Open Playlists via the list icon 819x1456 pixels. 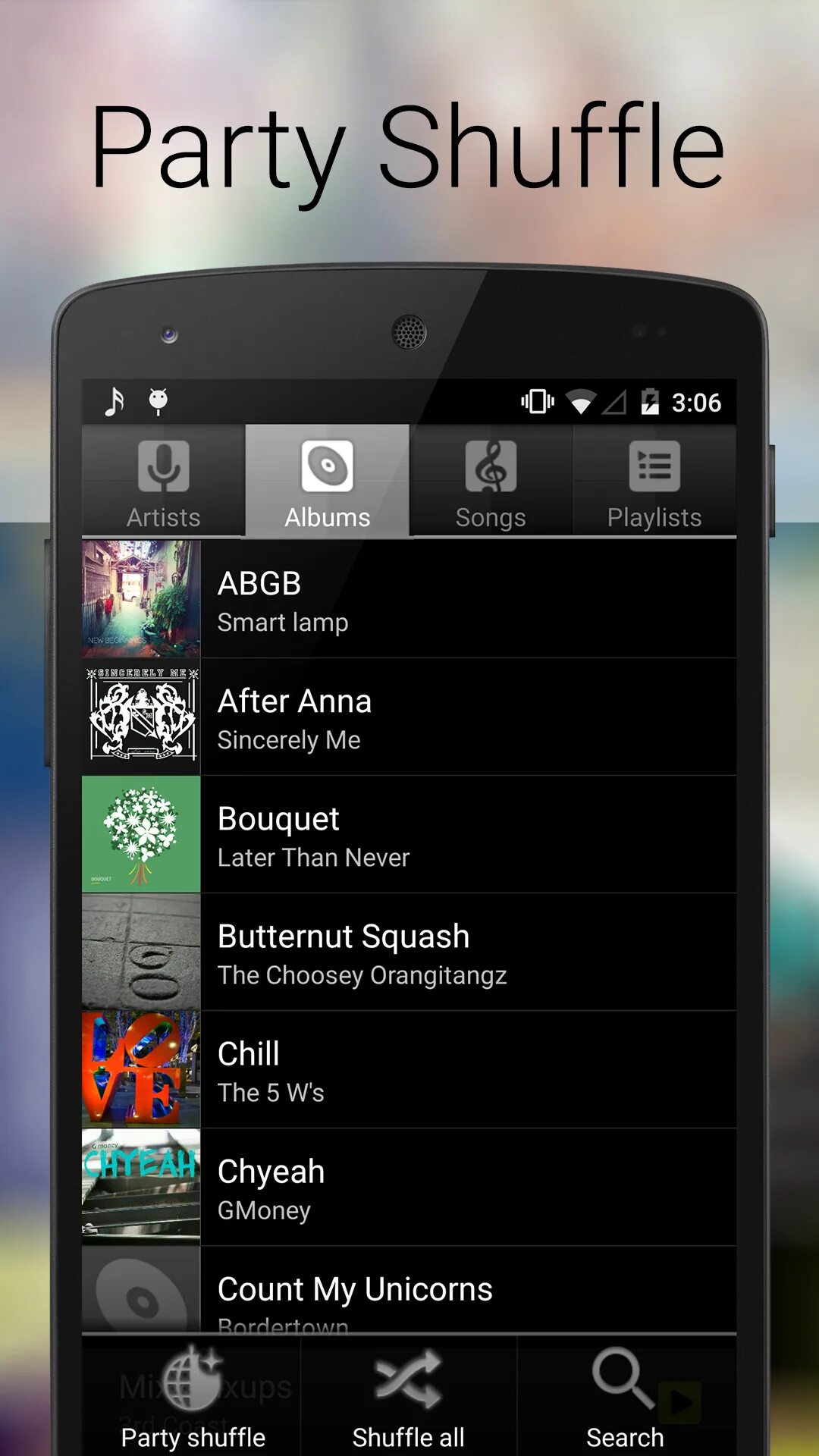point(654,464)
